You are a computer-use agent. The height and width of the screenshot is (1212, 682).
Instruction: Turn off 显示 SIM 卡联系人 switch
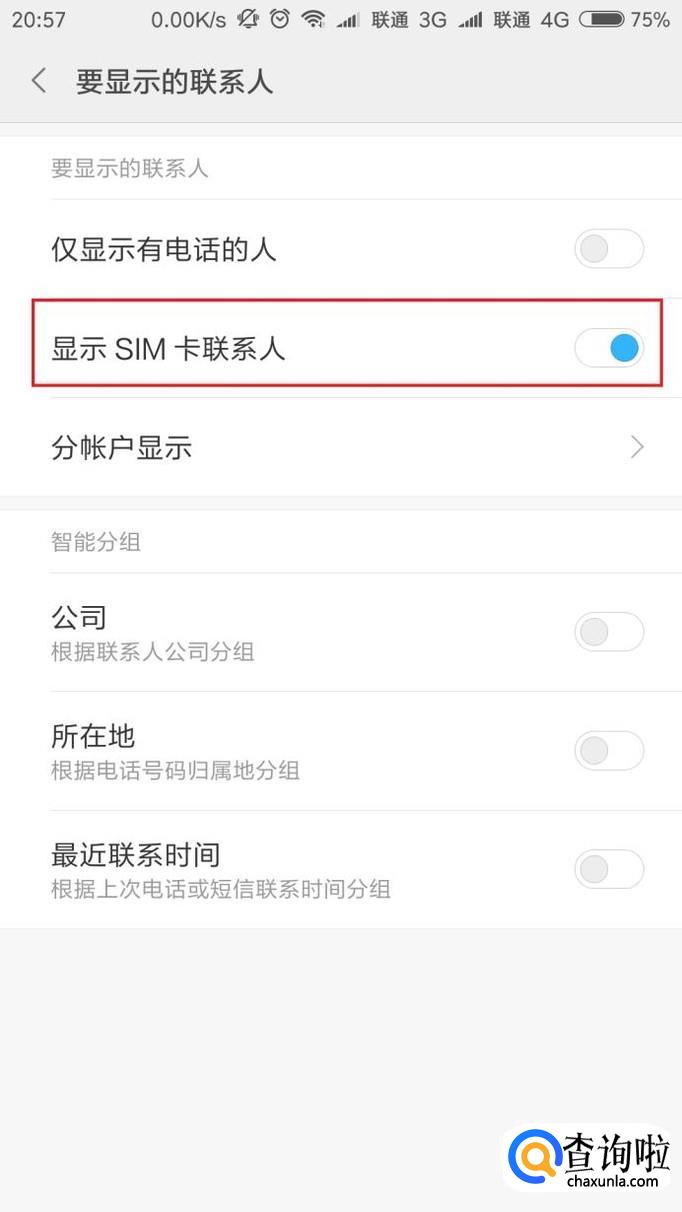tap(608, 348)
